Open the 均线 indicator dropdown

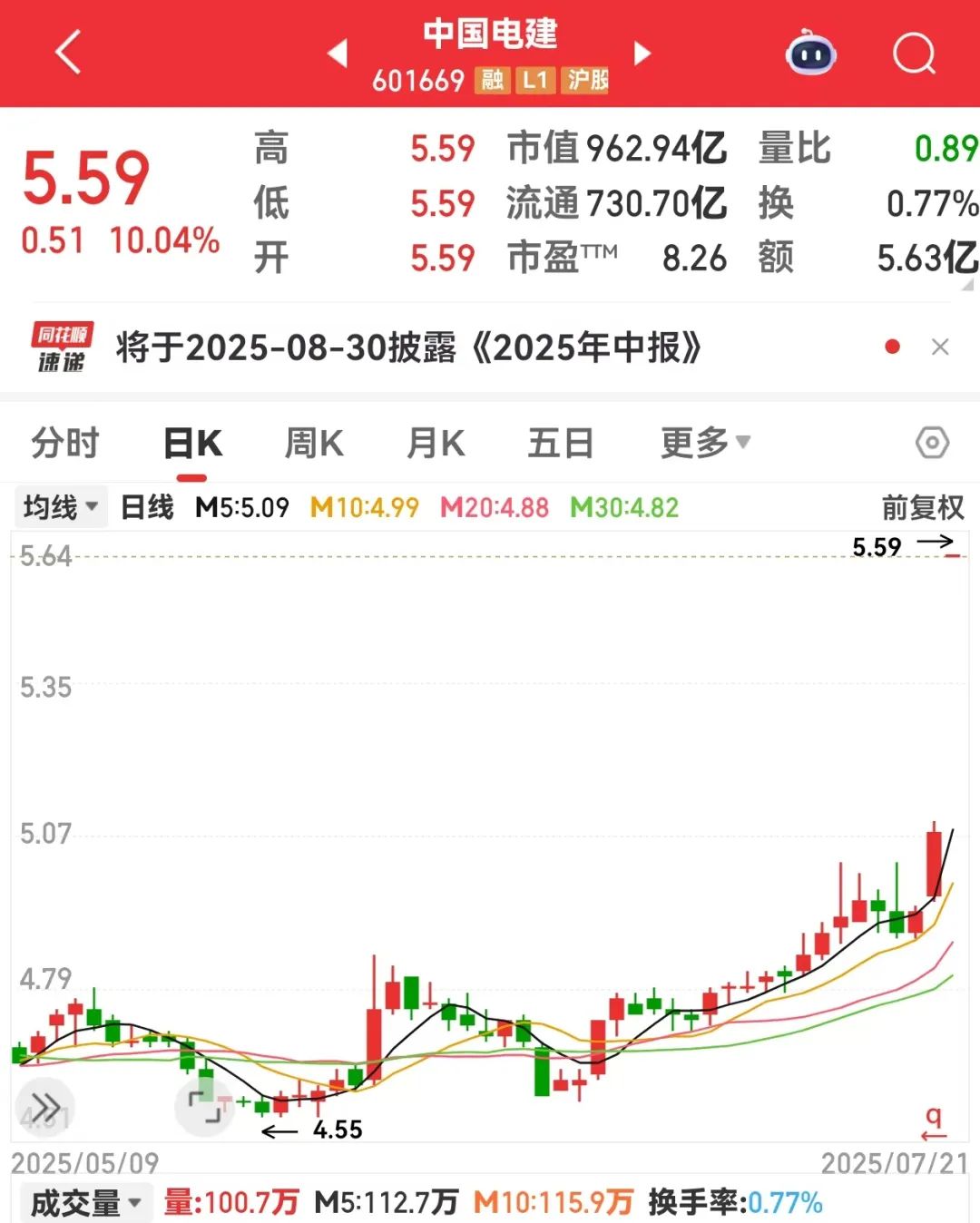tap(59, 506)
